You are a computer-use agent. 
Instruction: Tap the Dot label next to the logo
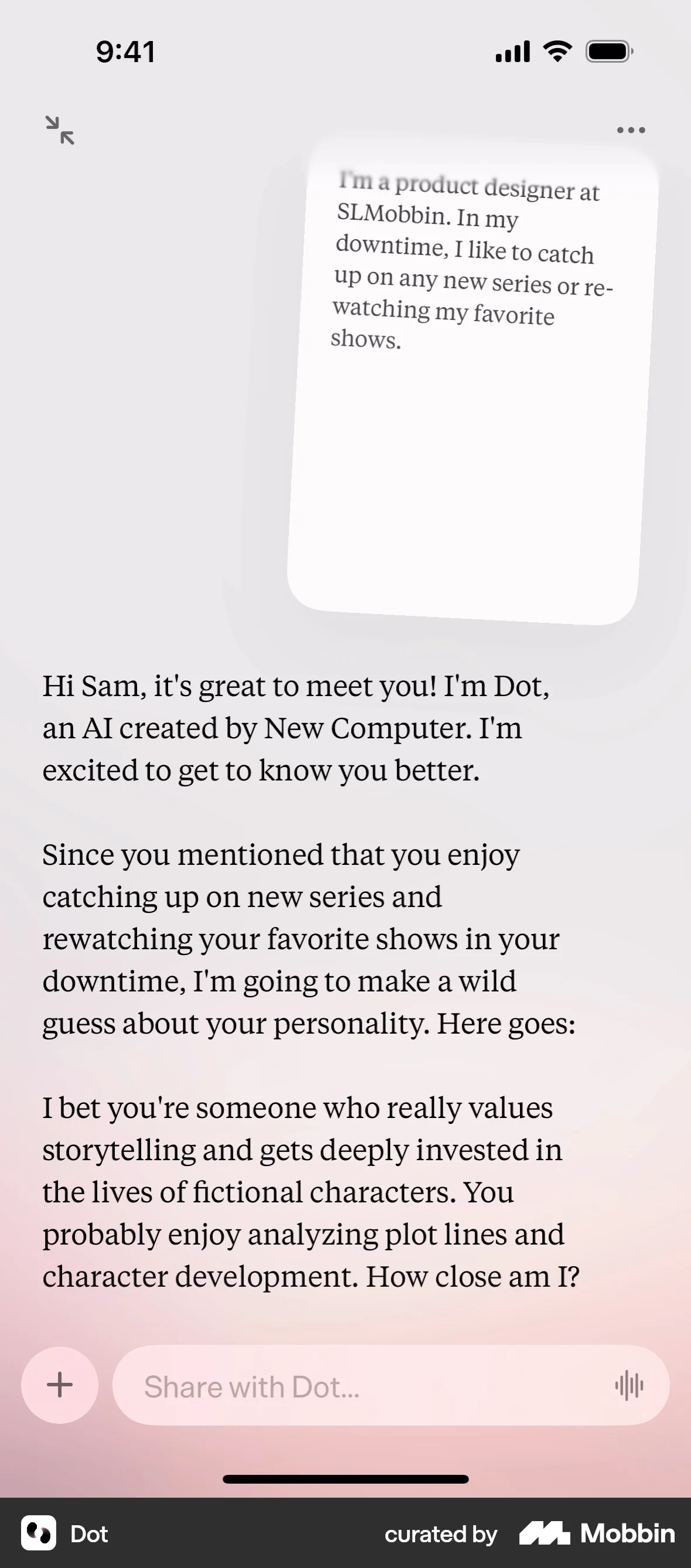[89, 1534]
